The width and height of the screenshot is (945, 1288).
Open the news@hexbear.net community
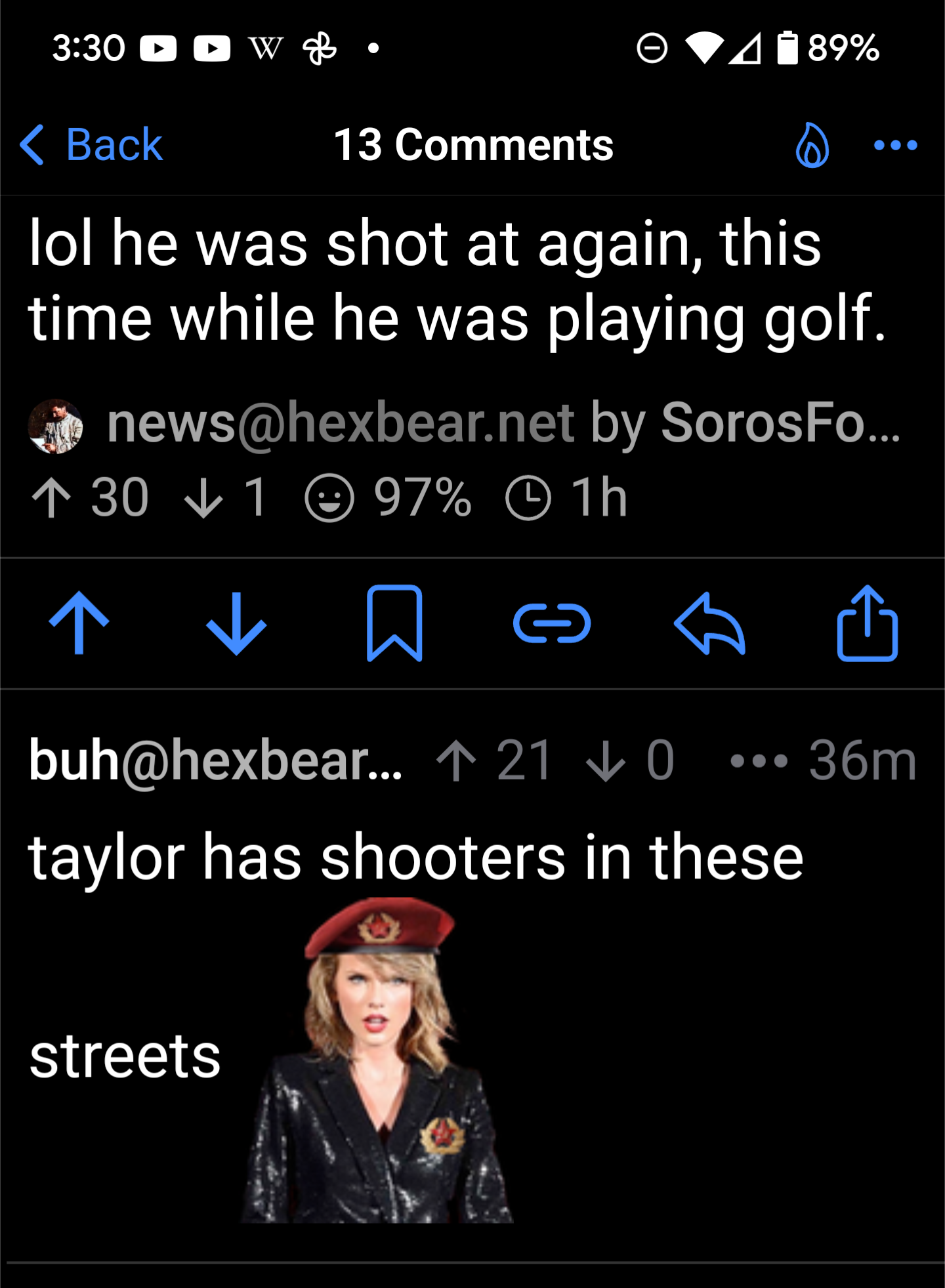click(x=341, y=424)
